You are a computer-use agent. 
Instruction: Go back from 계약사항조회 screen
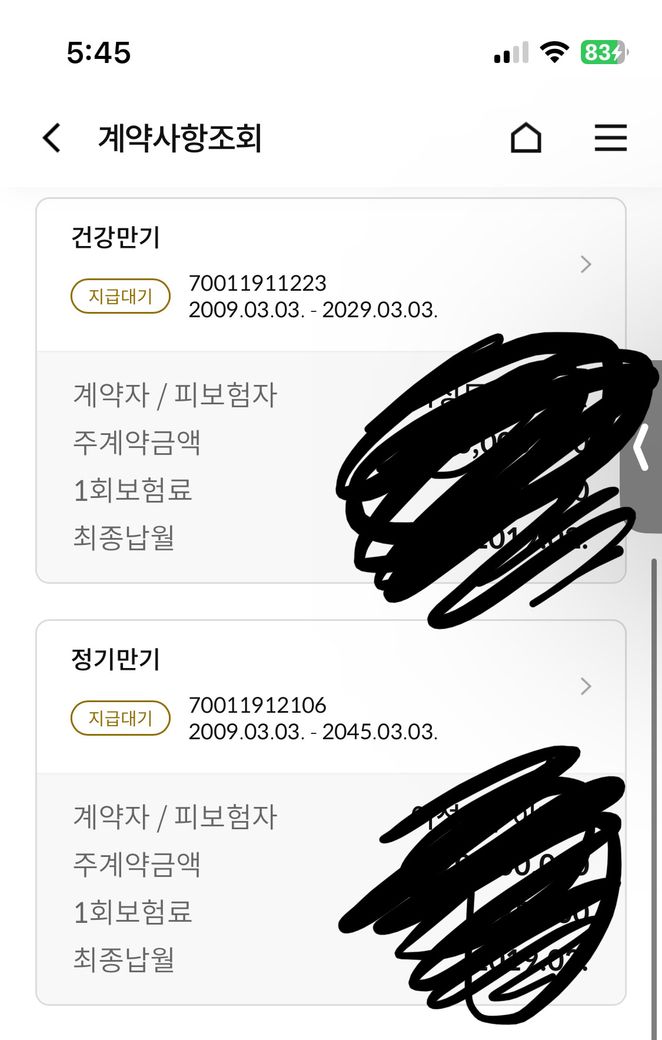[x=52, y=138]
